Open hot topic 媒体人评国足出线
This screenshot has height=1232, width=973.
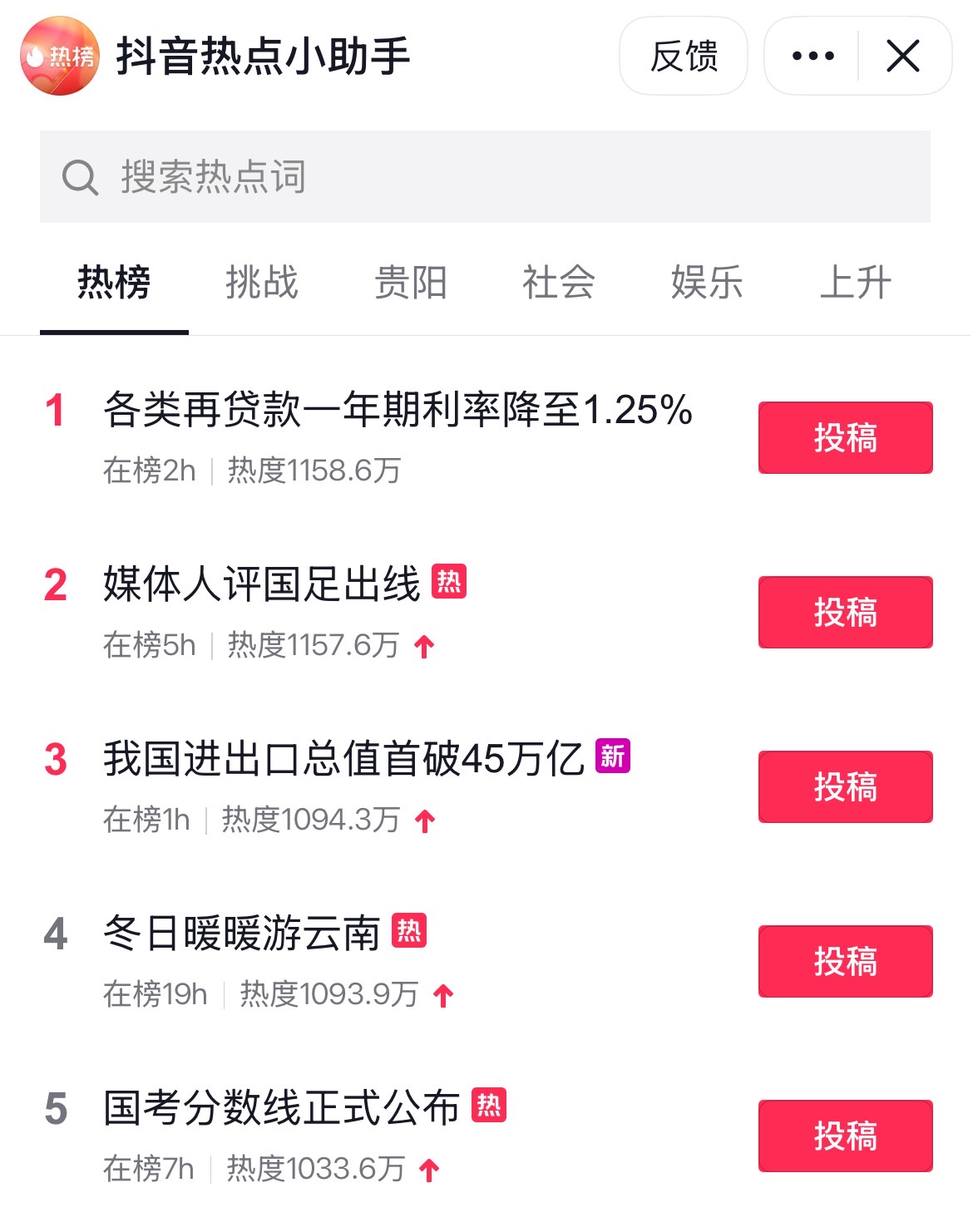tap(262, 584)
